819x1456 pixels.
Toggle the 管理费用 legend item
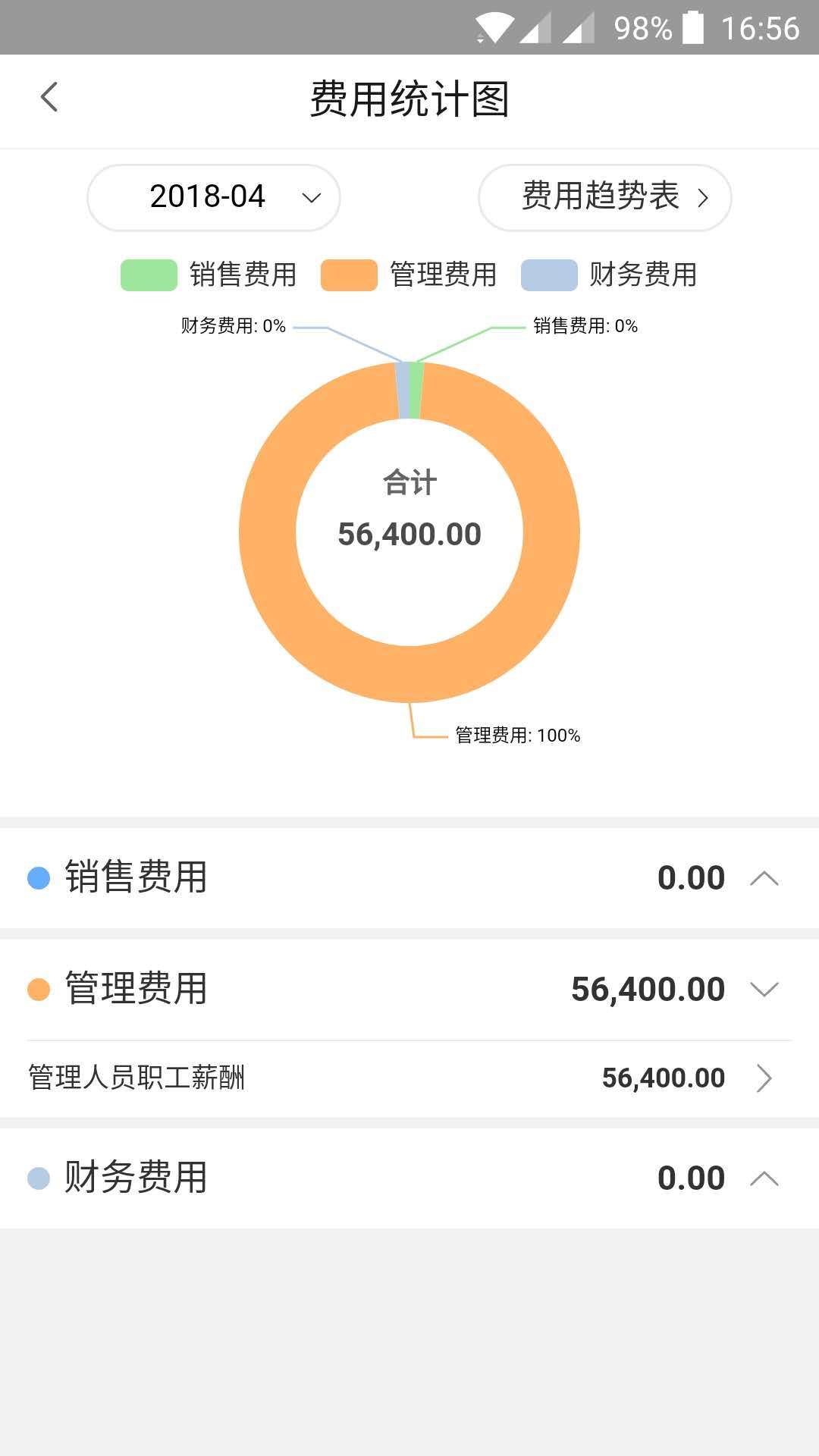click(x=409, y=275)
